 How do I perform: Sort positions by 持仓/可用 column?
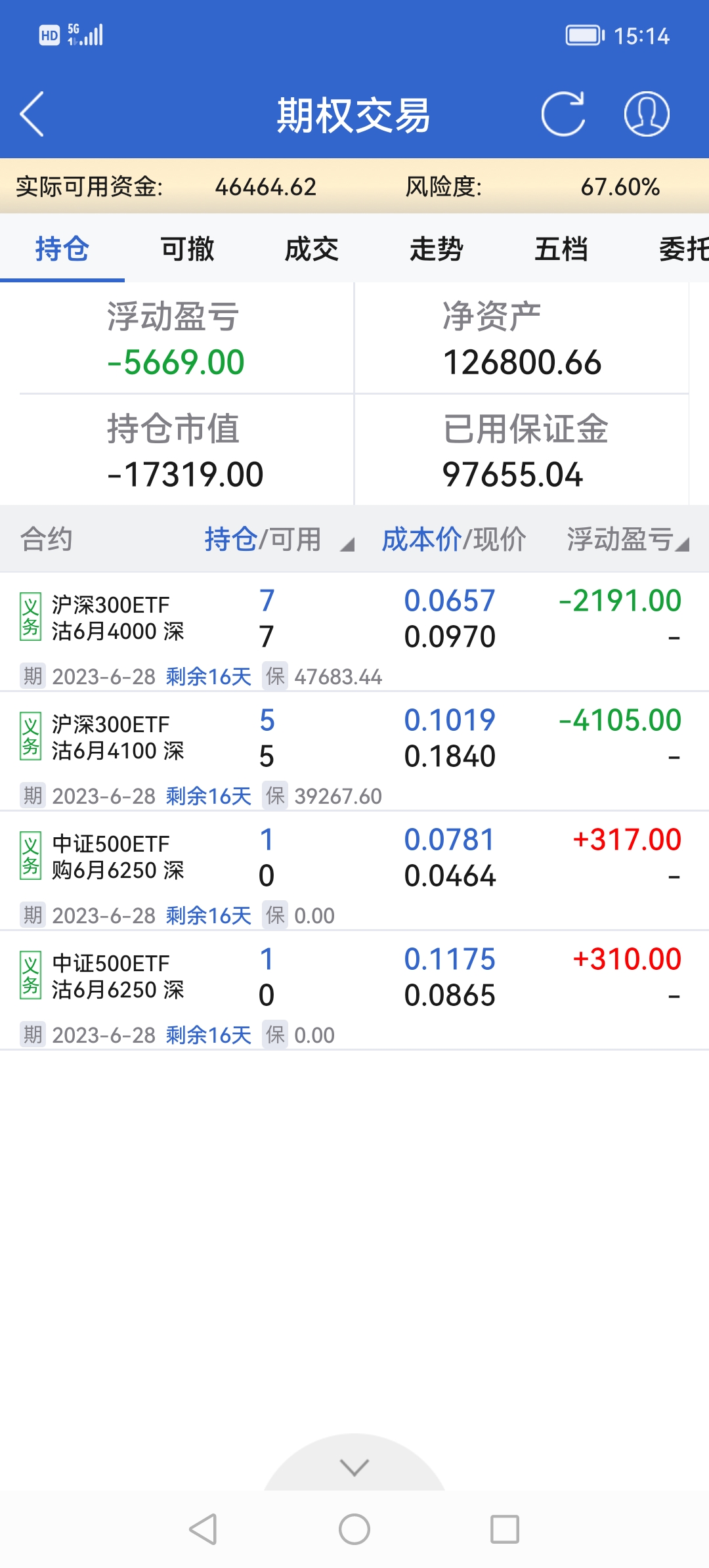276,540
